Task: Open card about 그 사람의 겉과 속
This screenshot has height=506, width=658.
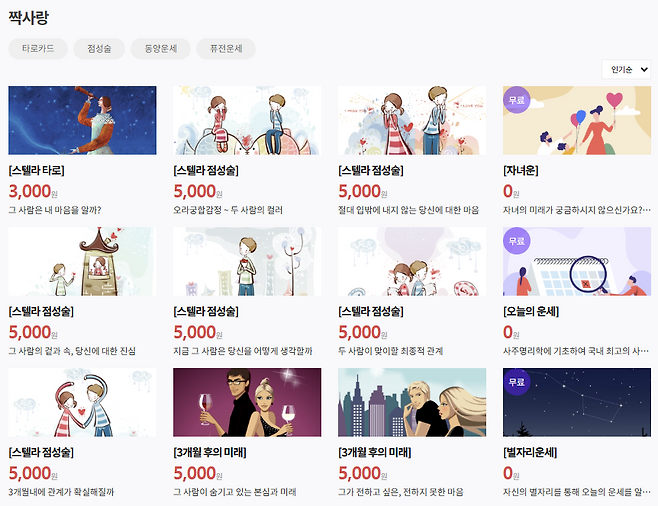Action: (x=82, y=262)
